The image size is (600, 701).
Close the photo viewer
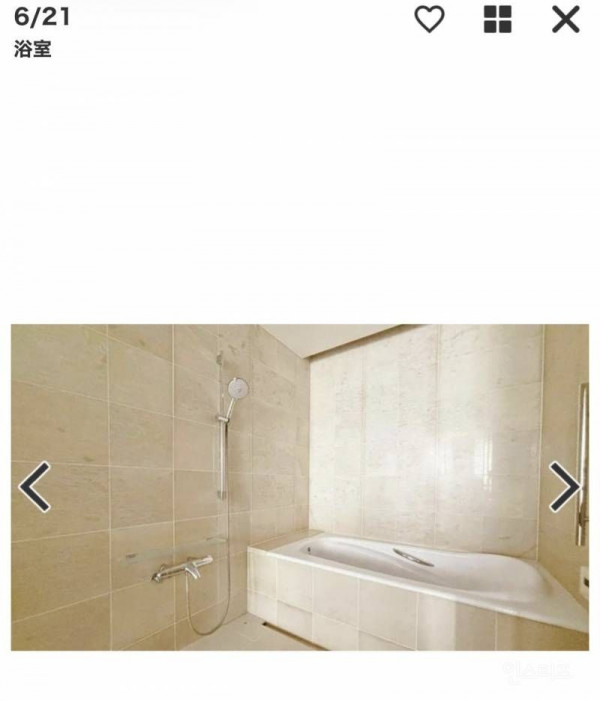(x=566, y=19)
